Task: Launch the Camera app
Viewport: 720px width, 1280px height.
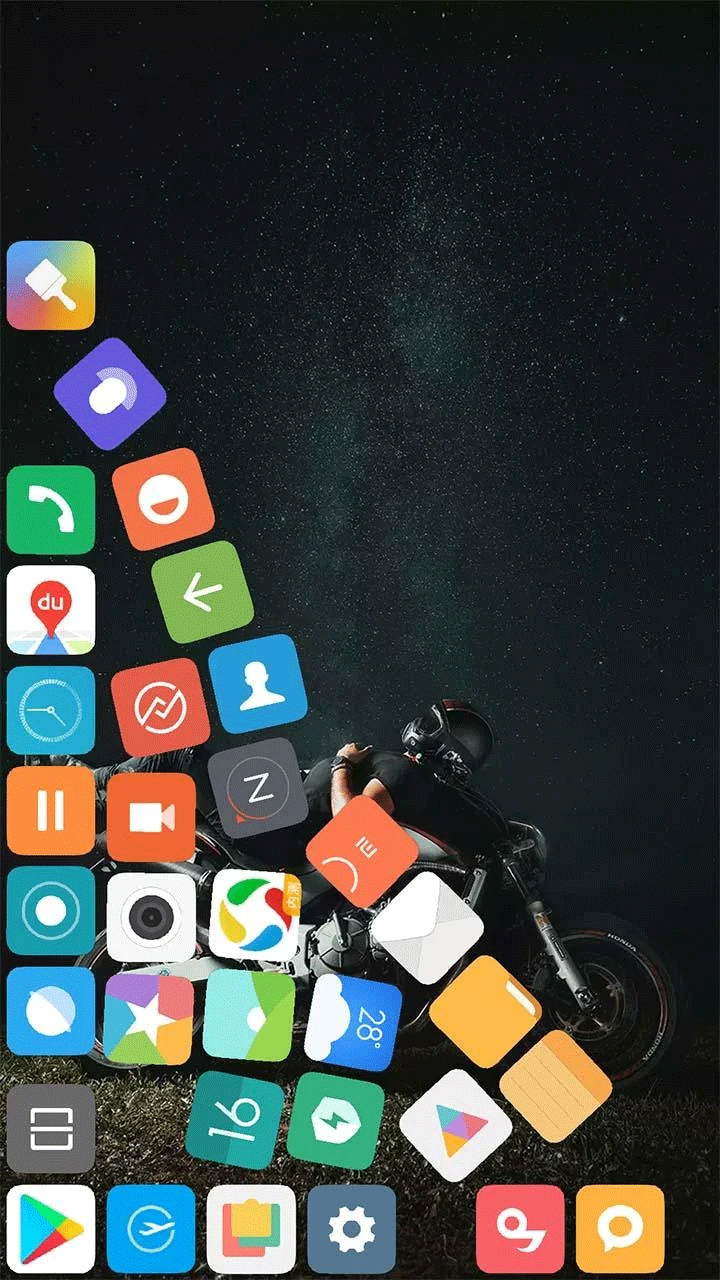Action: click(x=151, y=917)
